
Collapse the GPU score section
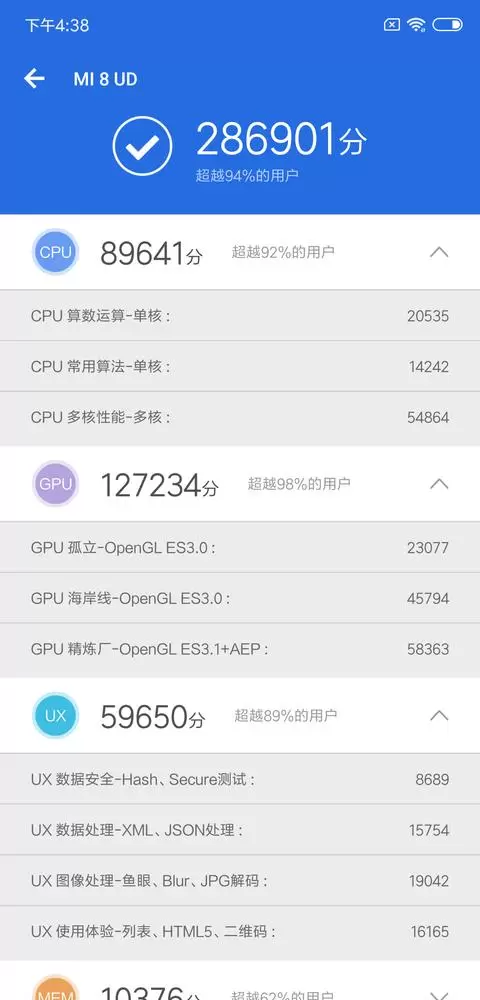coord(439,484)
